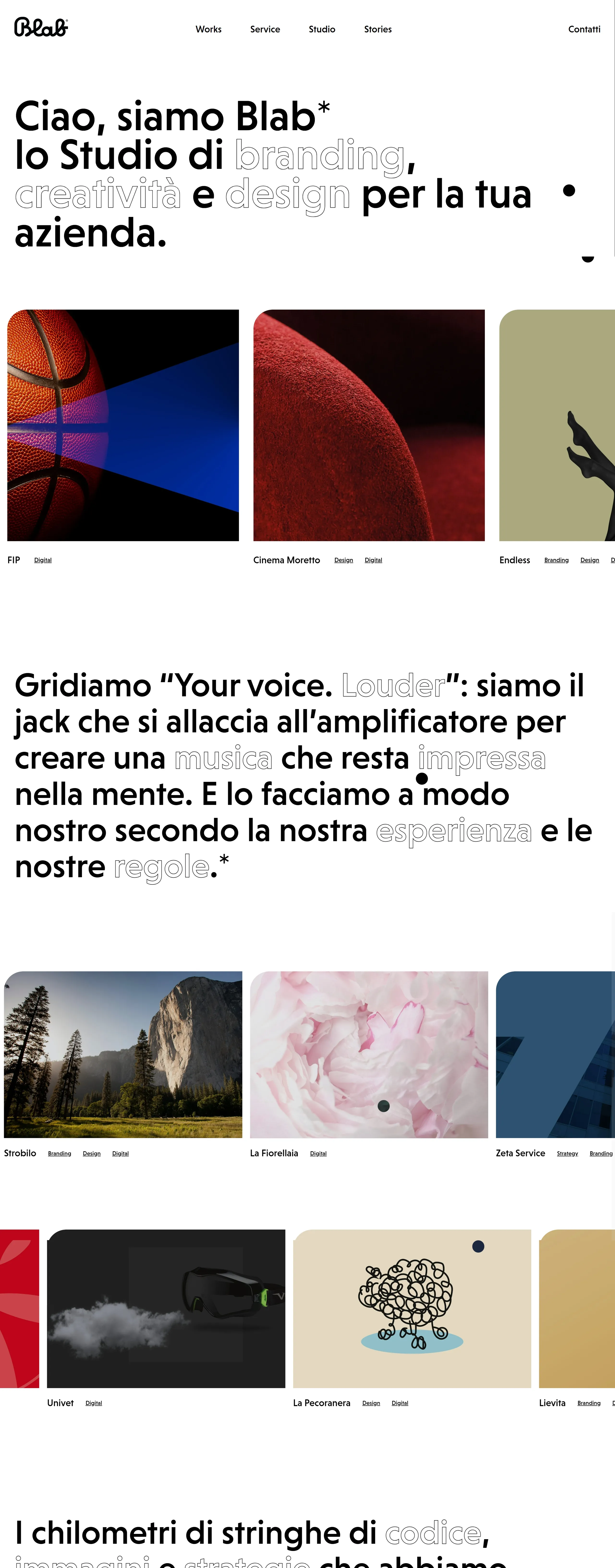Tap the Blab logo to go home
Image resolution: width=615 pixels, height=1568 pixels.
(x=41, y=27)
